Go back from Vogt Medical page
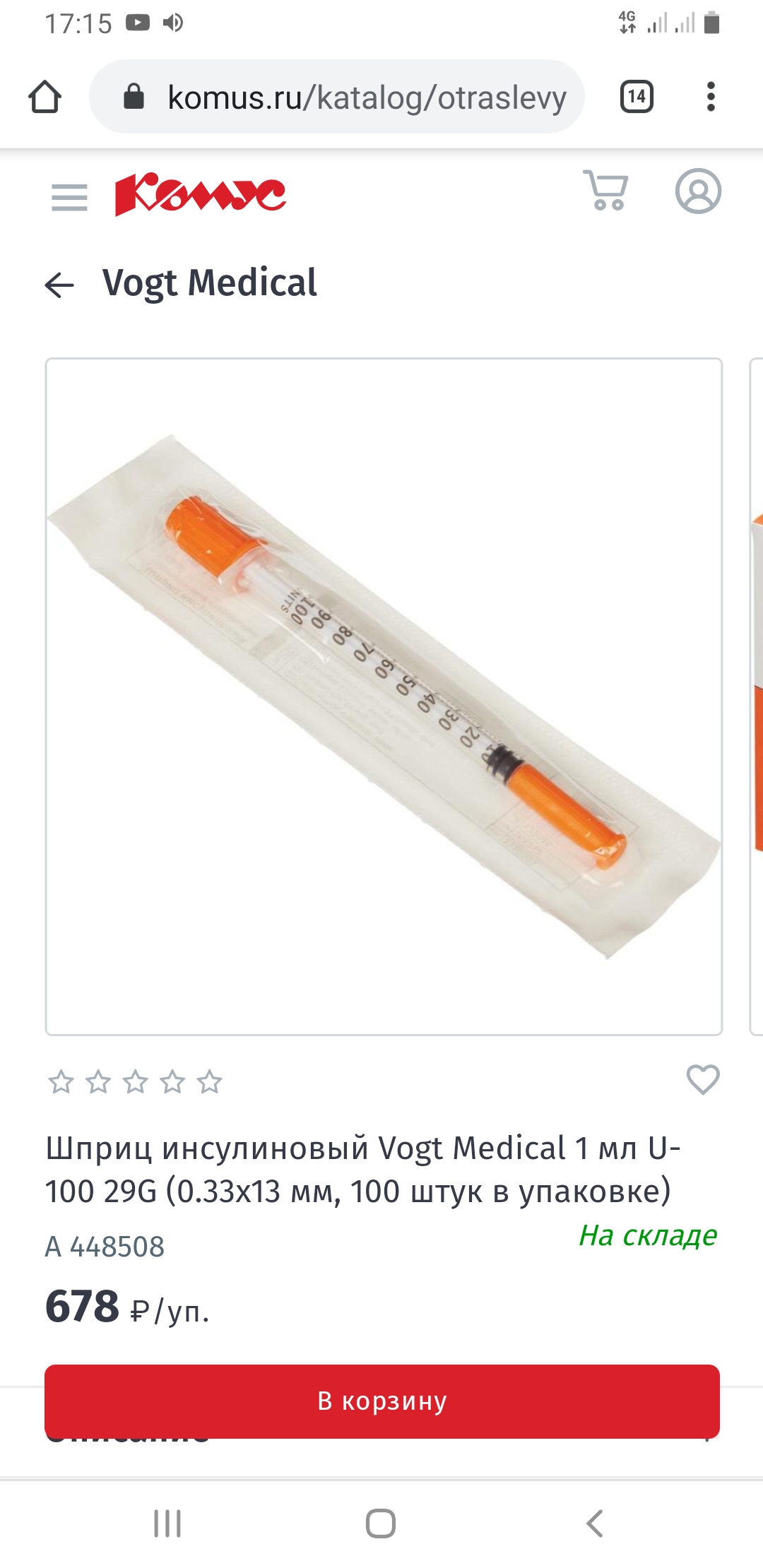The image size is (763, 1568). [59, 285]
